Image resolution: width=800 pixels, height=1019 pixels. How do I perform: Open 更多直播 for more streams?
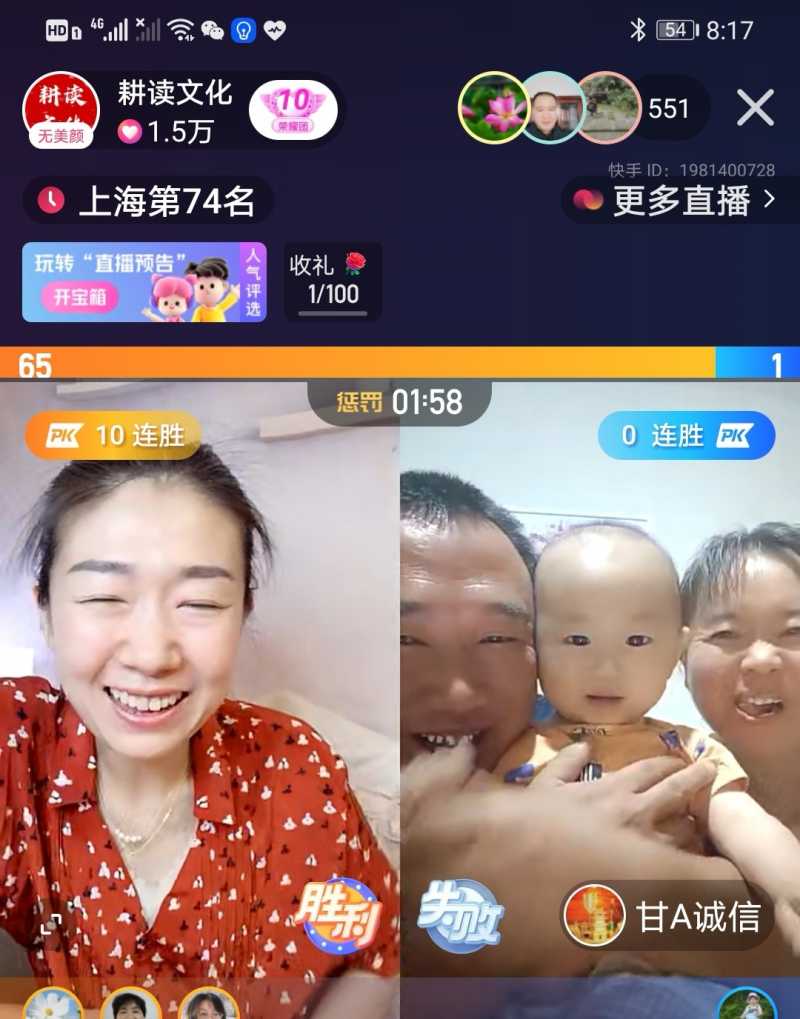pos(679,201)
